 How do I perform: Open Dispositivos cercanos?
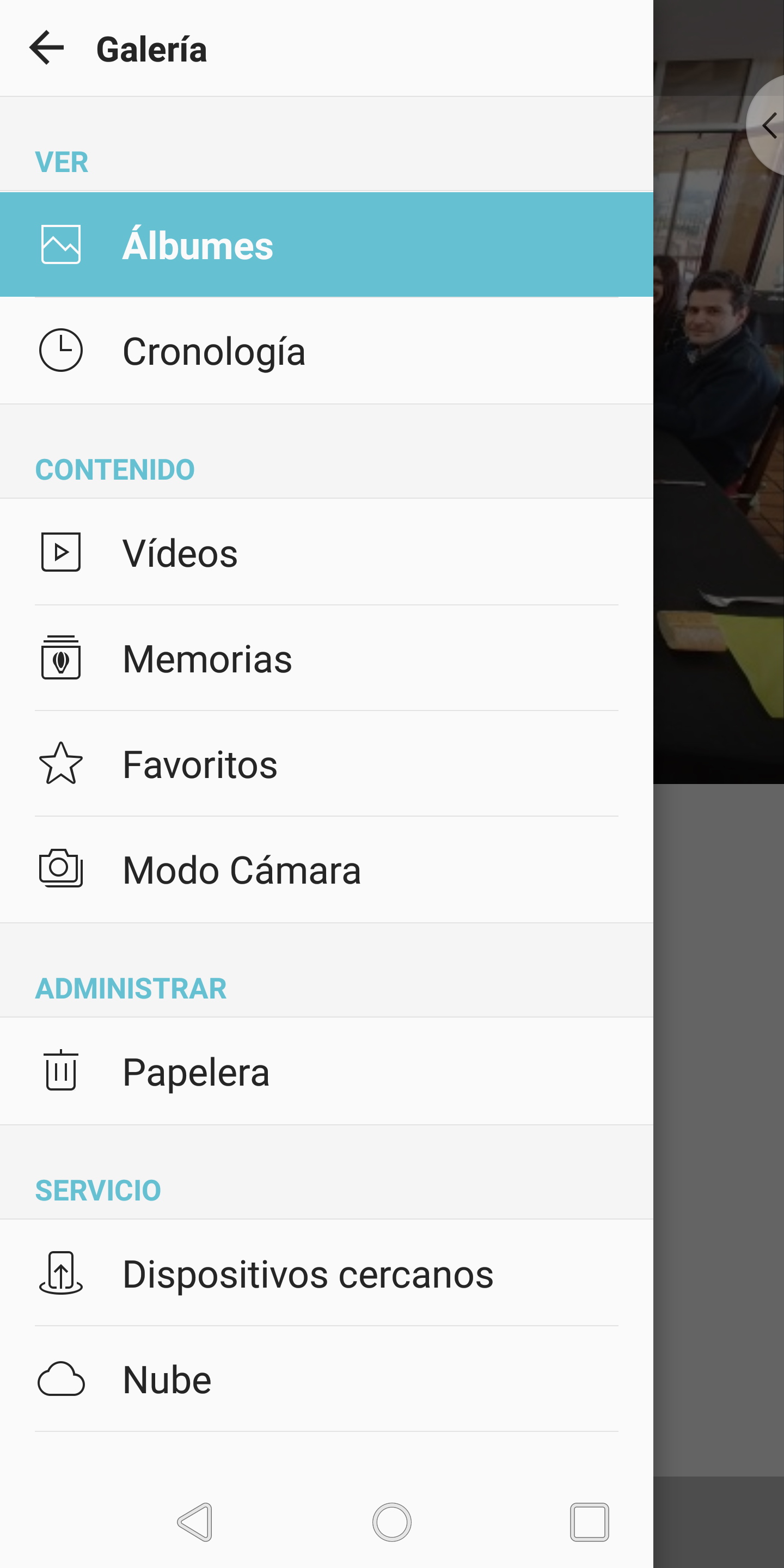point(326,1273)
